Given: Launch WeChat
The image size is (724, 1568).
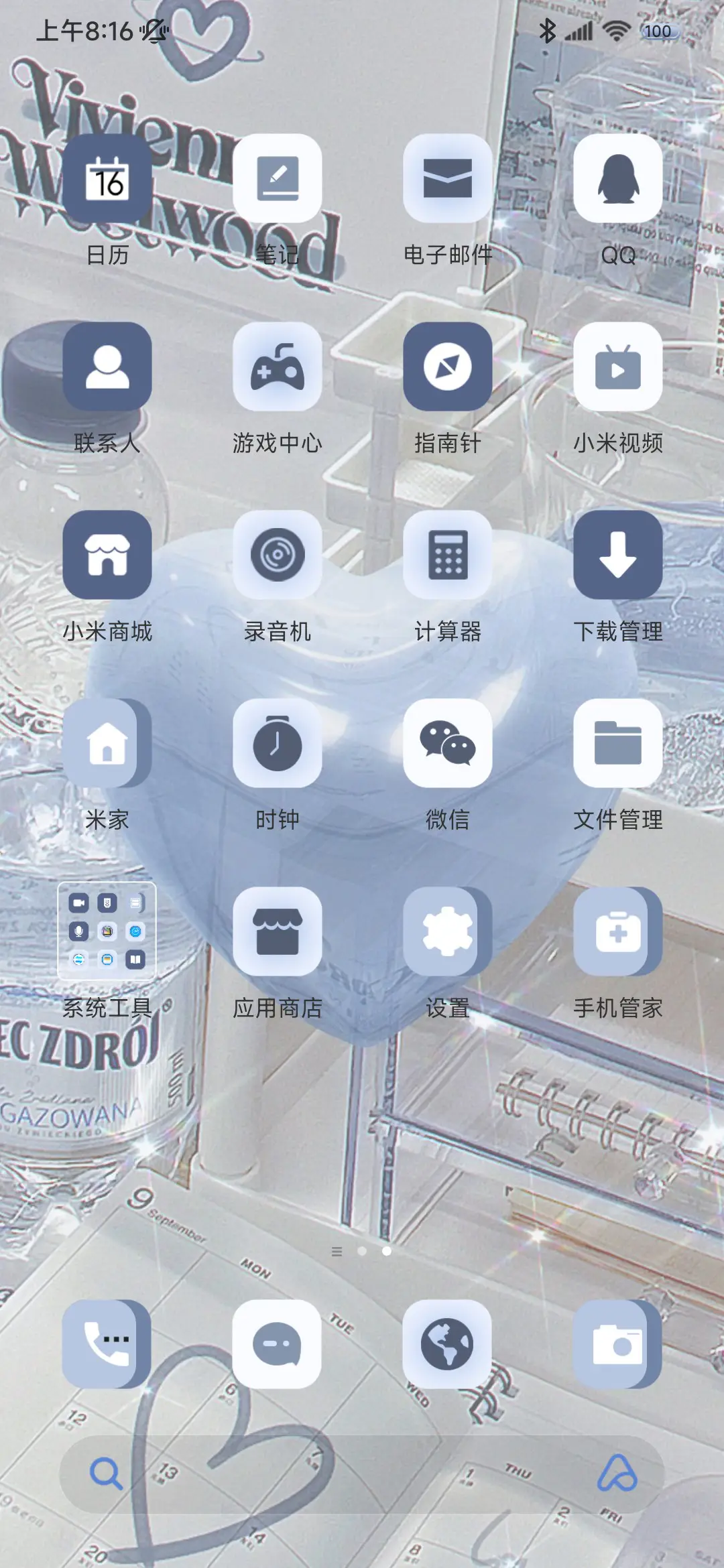Looking at the screenshot, I should (448, 744).
